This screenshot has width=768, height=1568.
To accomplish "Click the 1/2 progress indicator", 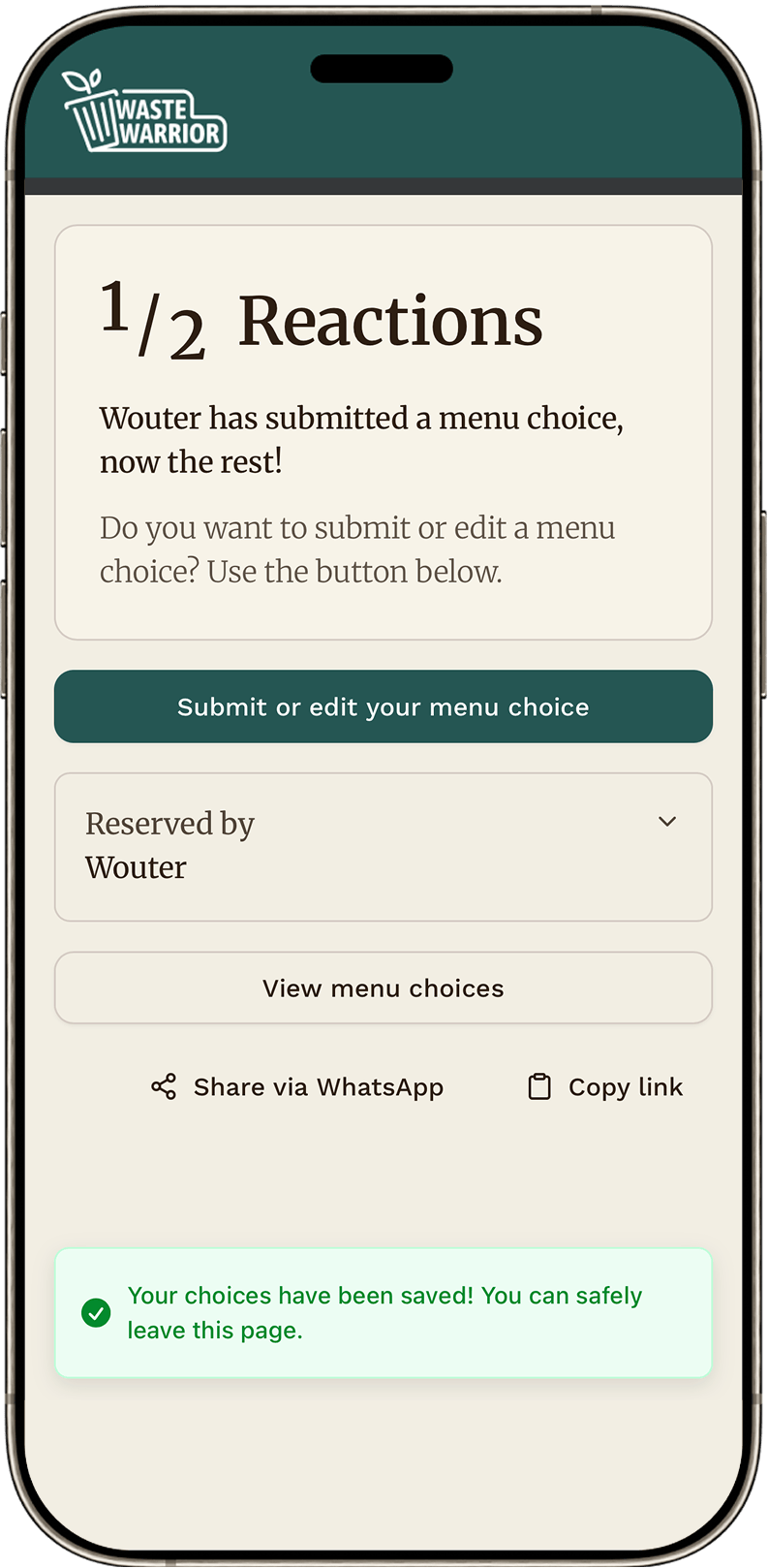I will (x=155, y=319).
